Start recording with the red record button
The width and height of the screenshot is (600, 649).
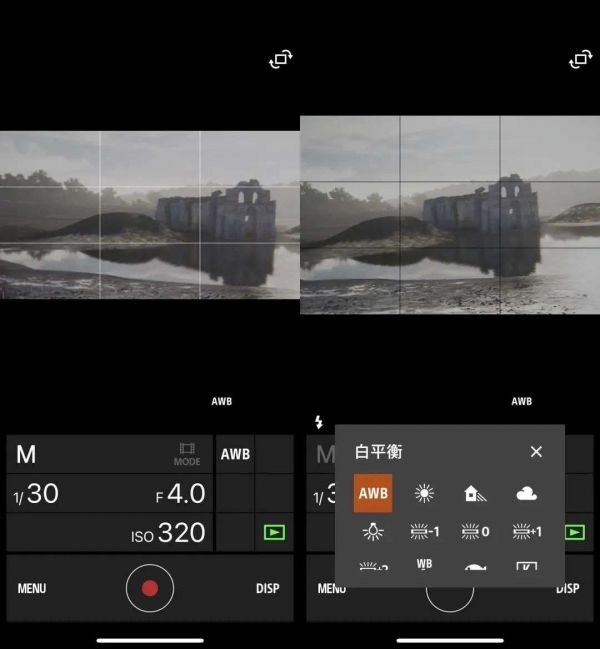[x=150, y=588]
